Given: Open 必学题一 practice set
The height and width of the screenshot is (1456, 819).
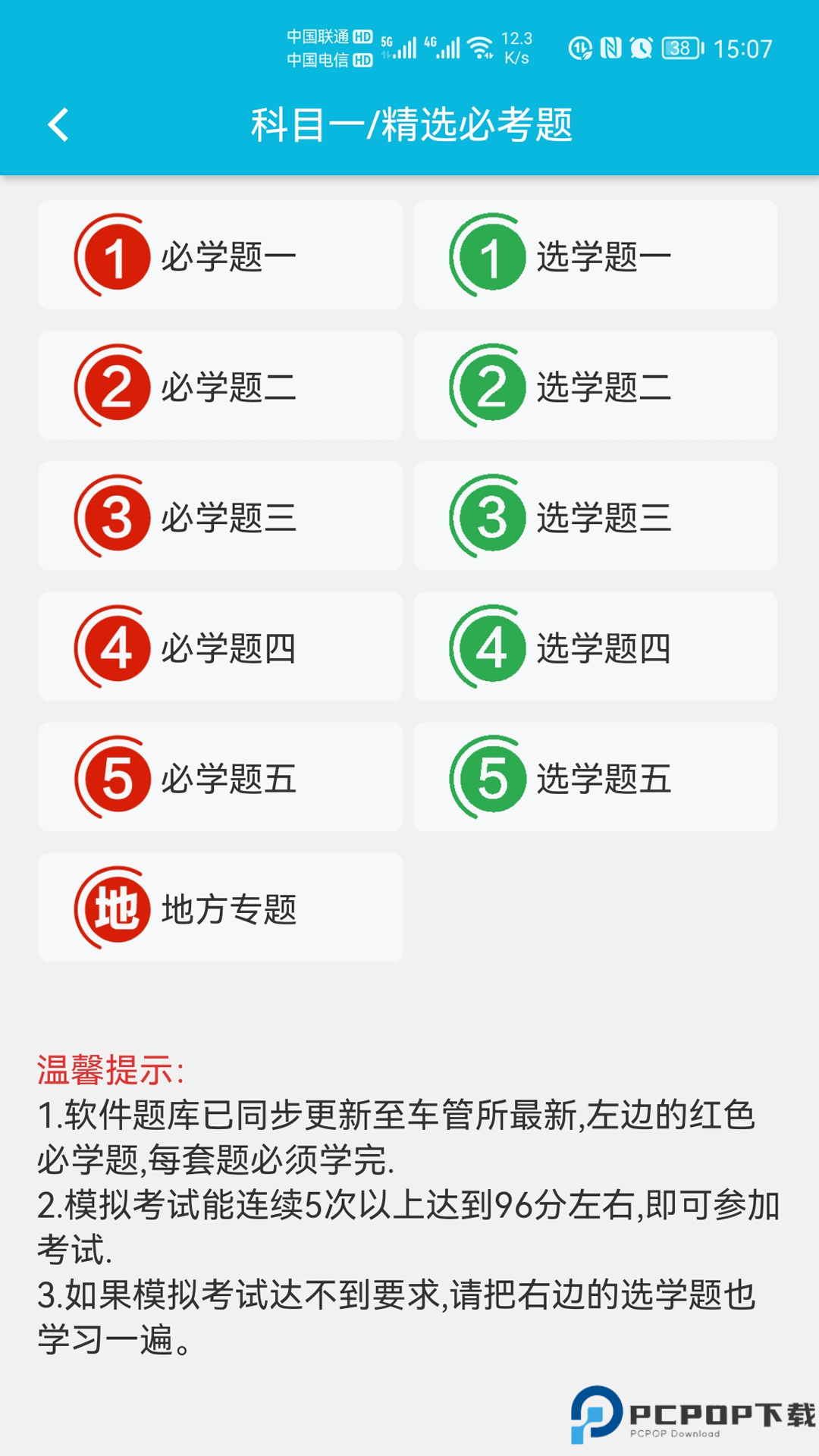Looking at the screenshot, I should click(x=220, y=255).
